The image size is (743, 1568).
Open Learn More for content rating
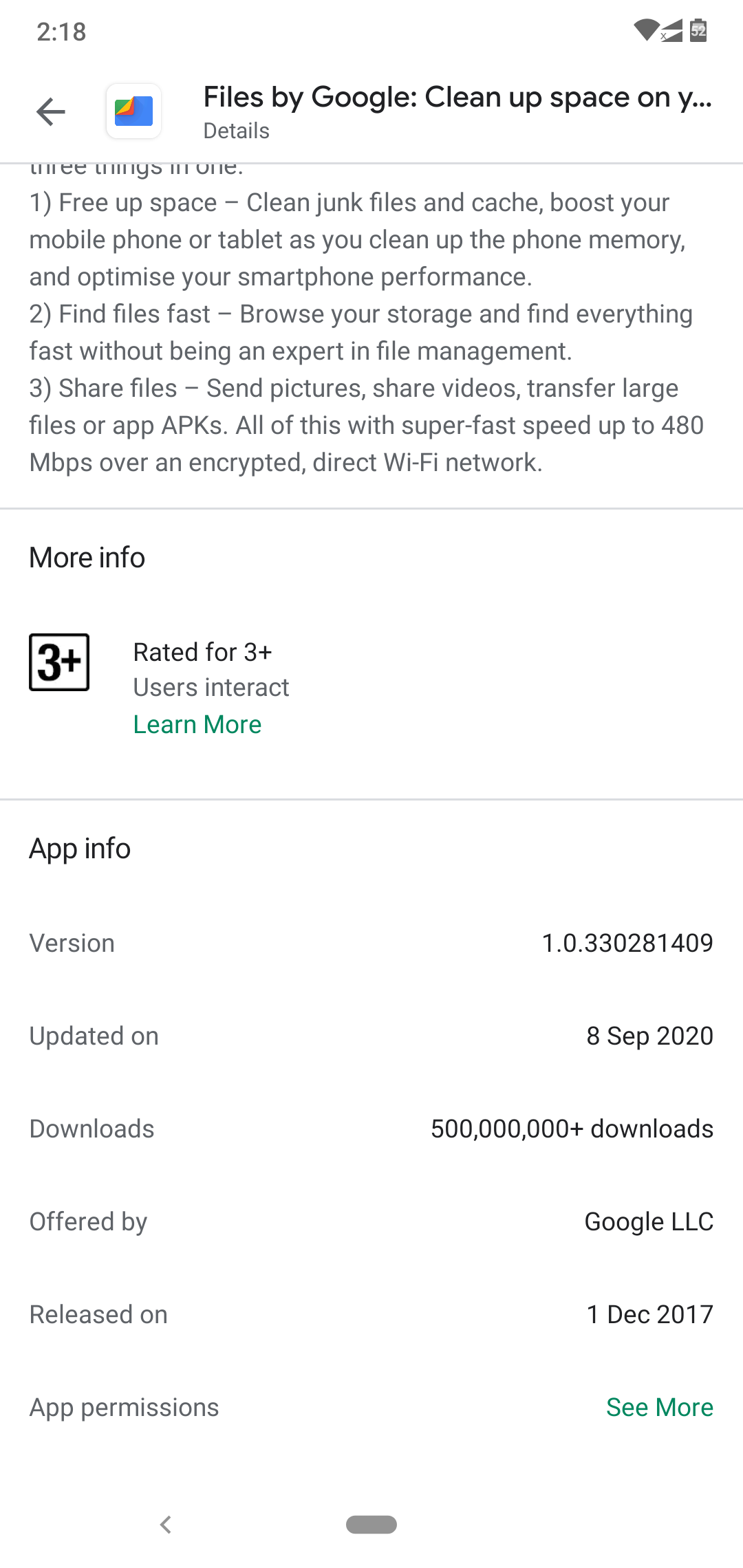click(x=197, y=724)
